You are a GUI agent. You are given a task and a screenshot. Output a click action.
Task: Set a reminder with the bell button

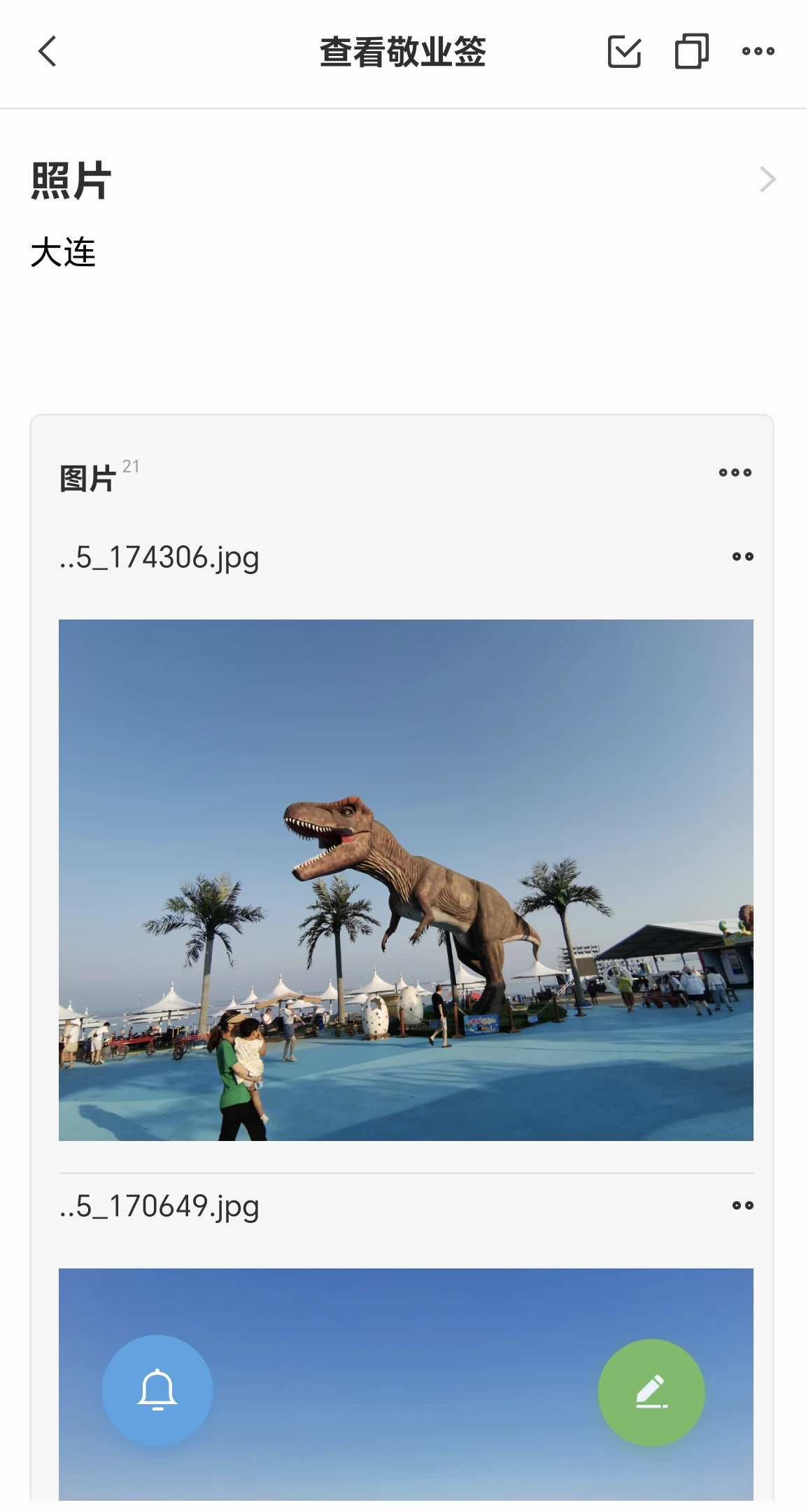[x=157, y=1390]
